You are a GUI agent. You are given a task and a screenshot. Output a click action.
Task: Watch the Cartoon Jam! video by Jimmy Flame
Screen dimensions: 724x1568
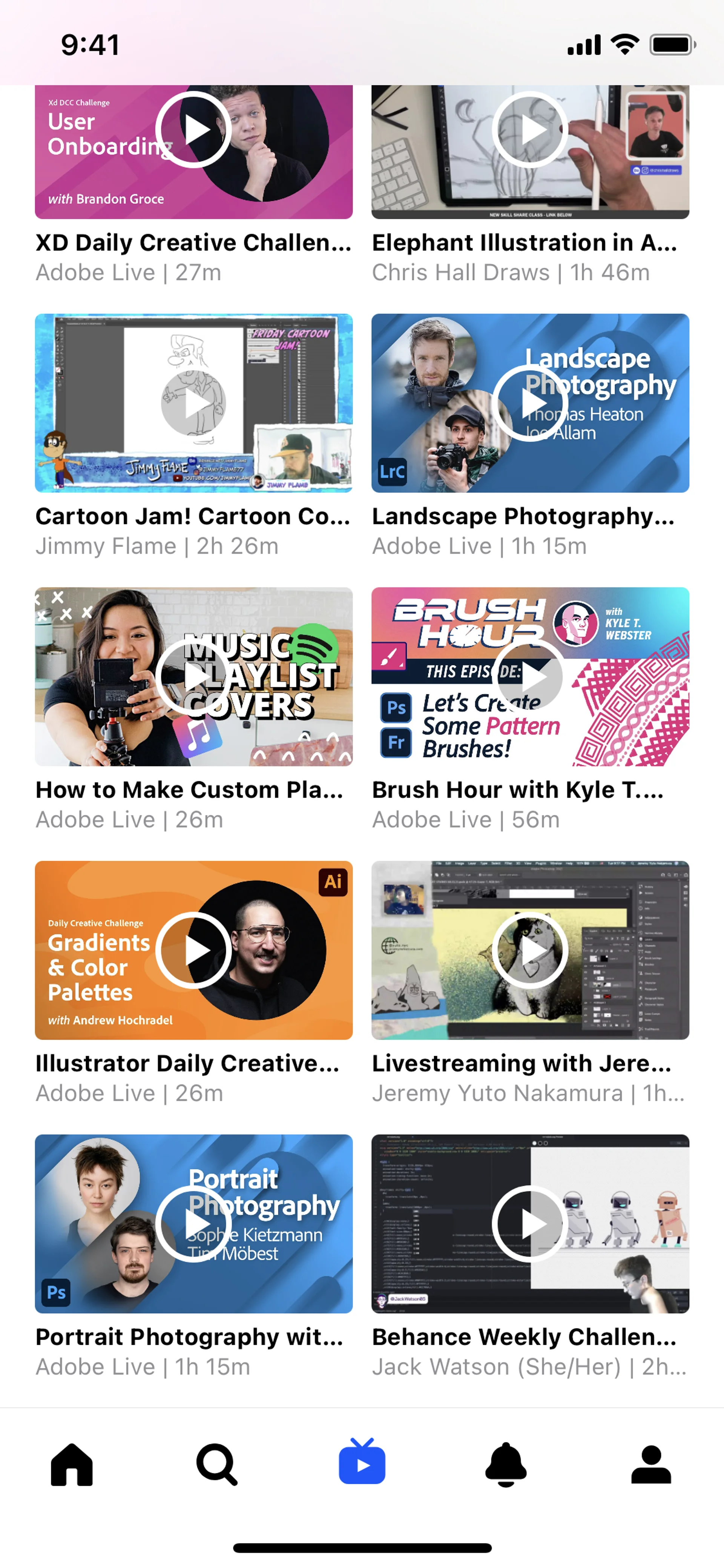(193, 403)
